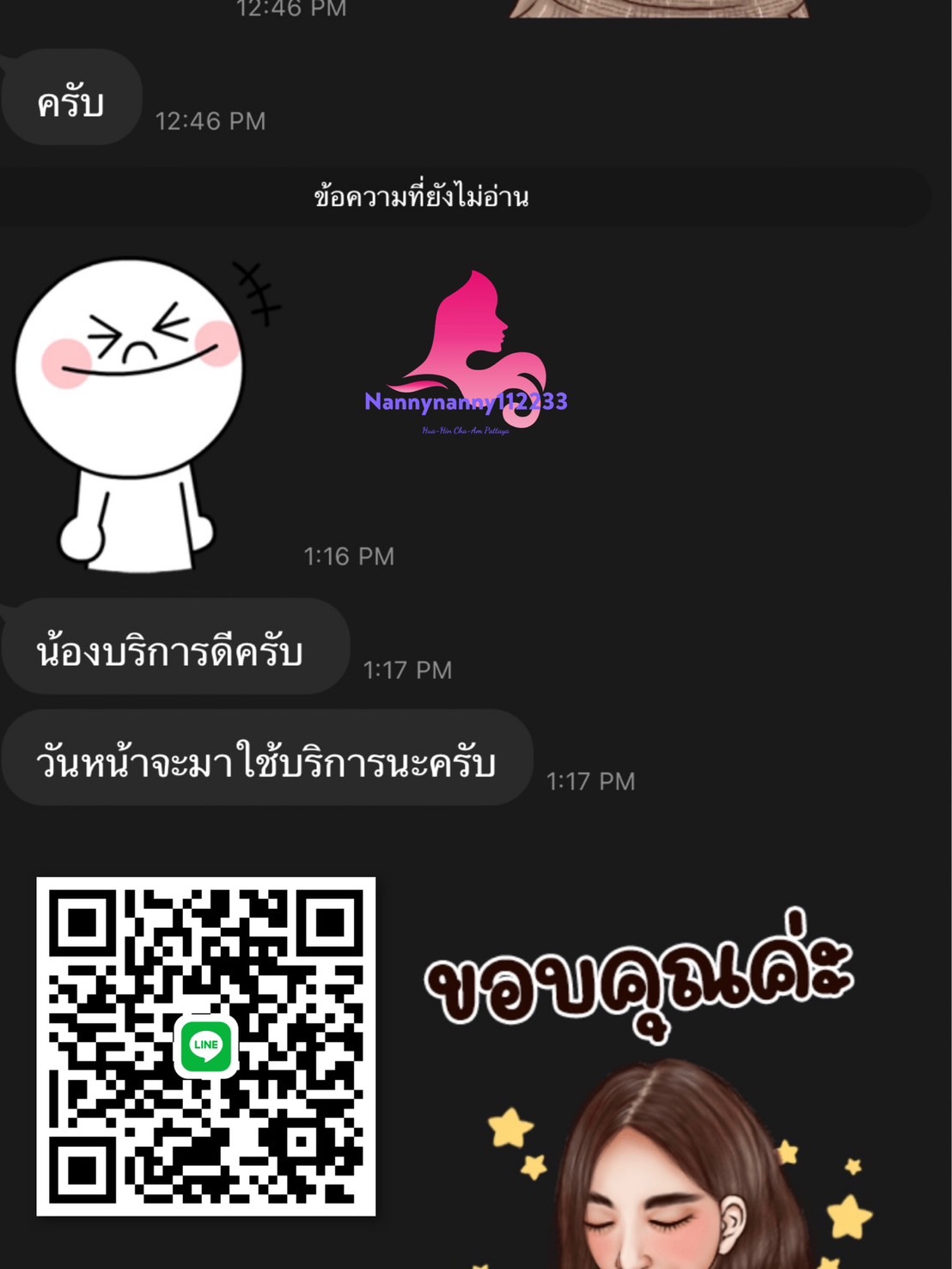This screenshot has height=1269, width=952.
Task: Tap the 12:46 PM timestamp
Action: [x=210, y=120]
